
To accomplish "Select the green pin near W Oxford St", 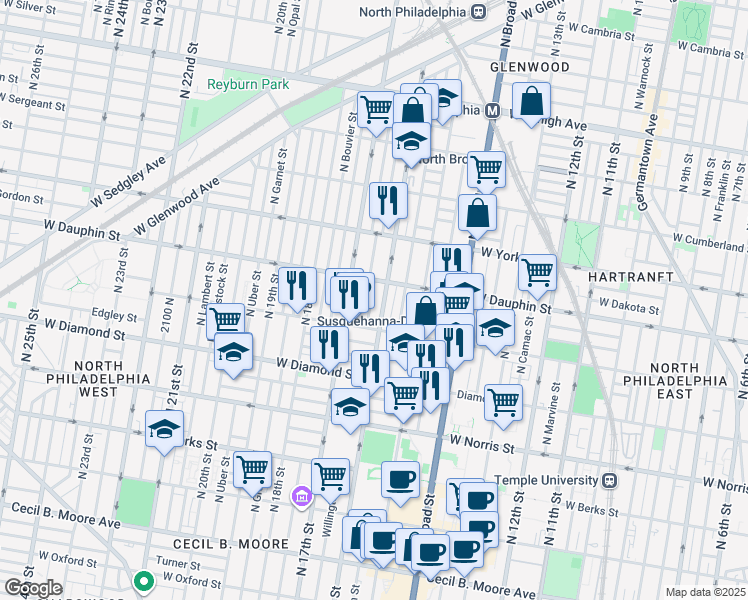I will (x=144, y=579).
